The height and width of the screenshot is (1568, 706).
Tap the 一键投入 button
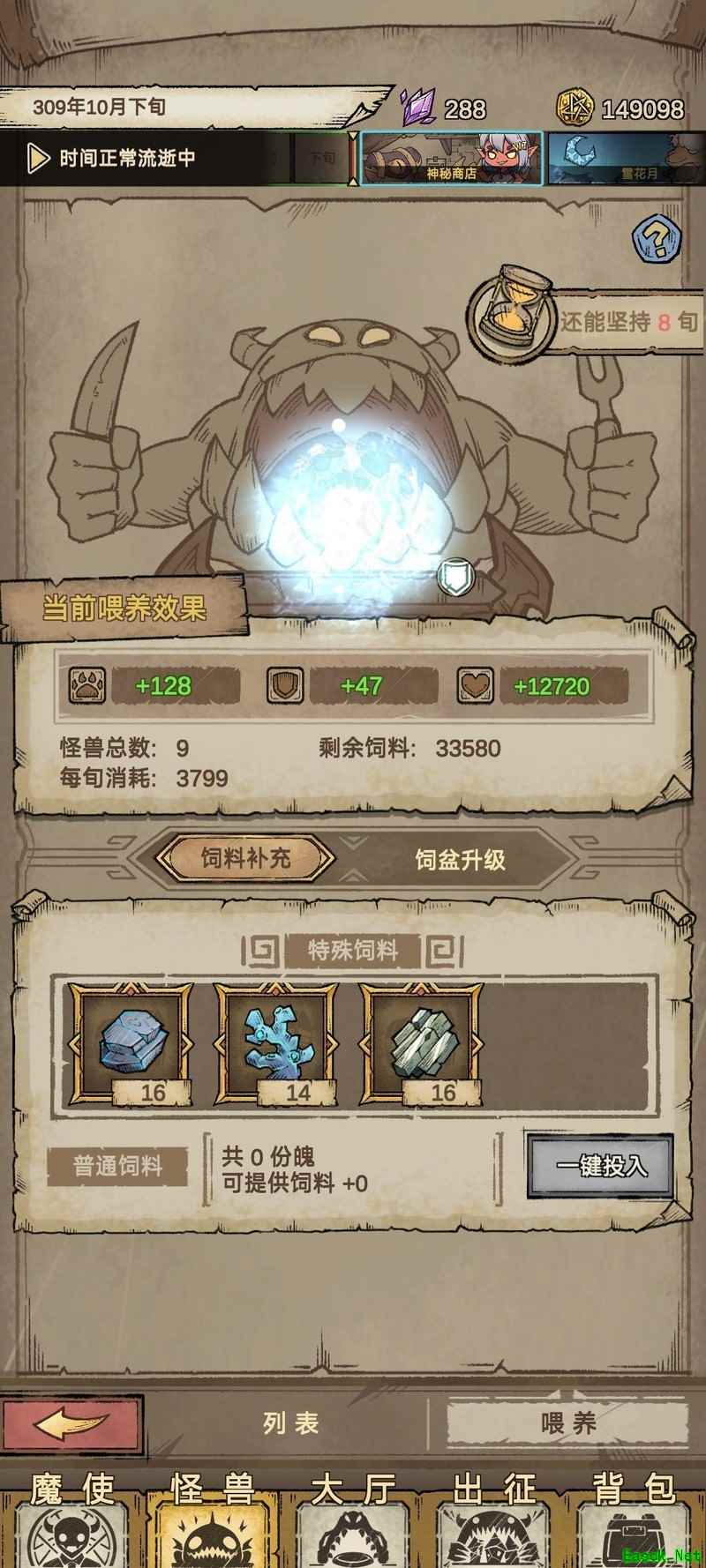[x=600, y=1166]
